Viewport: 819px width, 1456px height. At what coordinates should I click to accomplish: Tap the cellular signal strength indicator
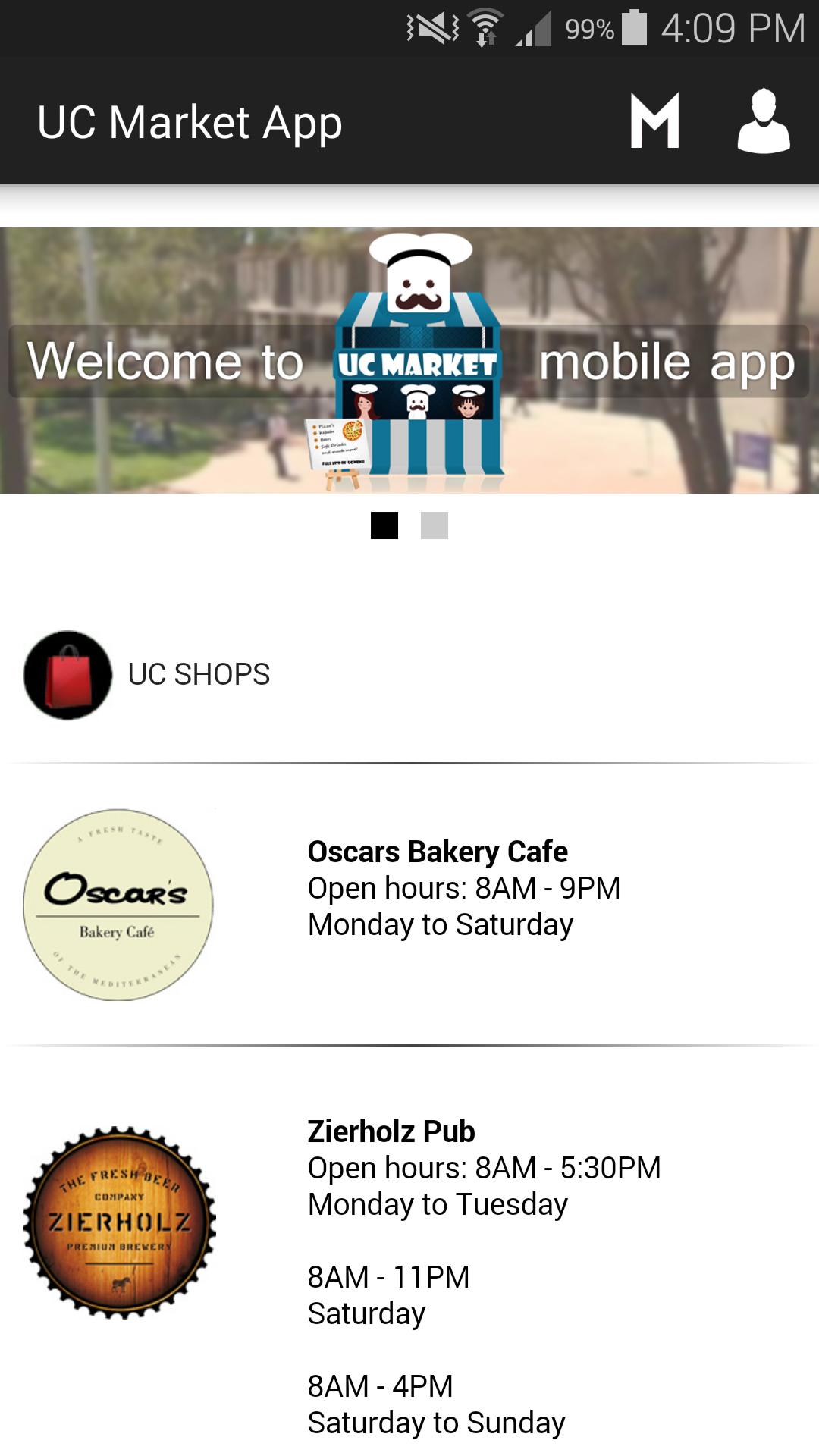coord(533,25)
